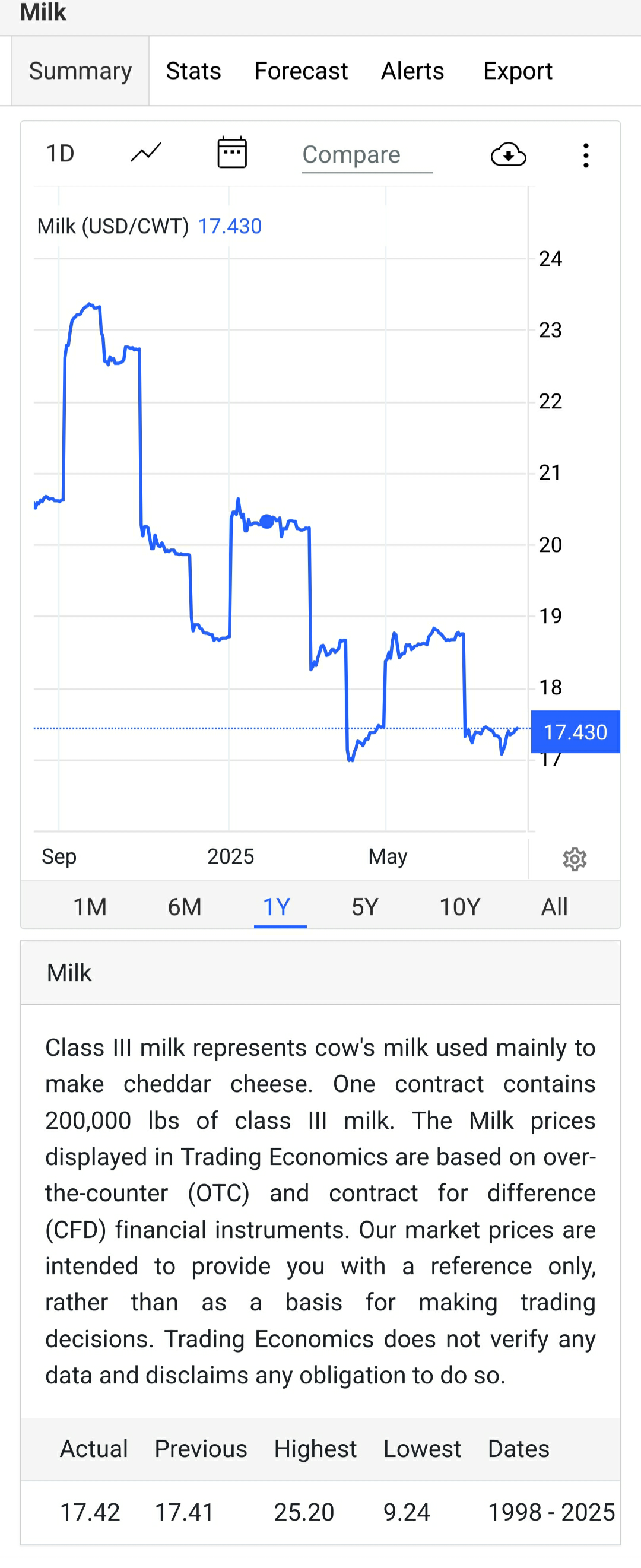This screenshot has height=1568, width=641.
Task: Switch to the Summary tab
Action: [x=80, y=71]
